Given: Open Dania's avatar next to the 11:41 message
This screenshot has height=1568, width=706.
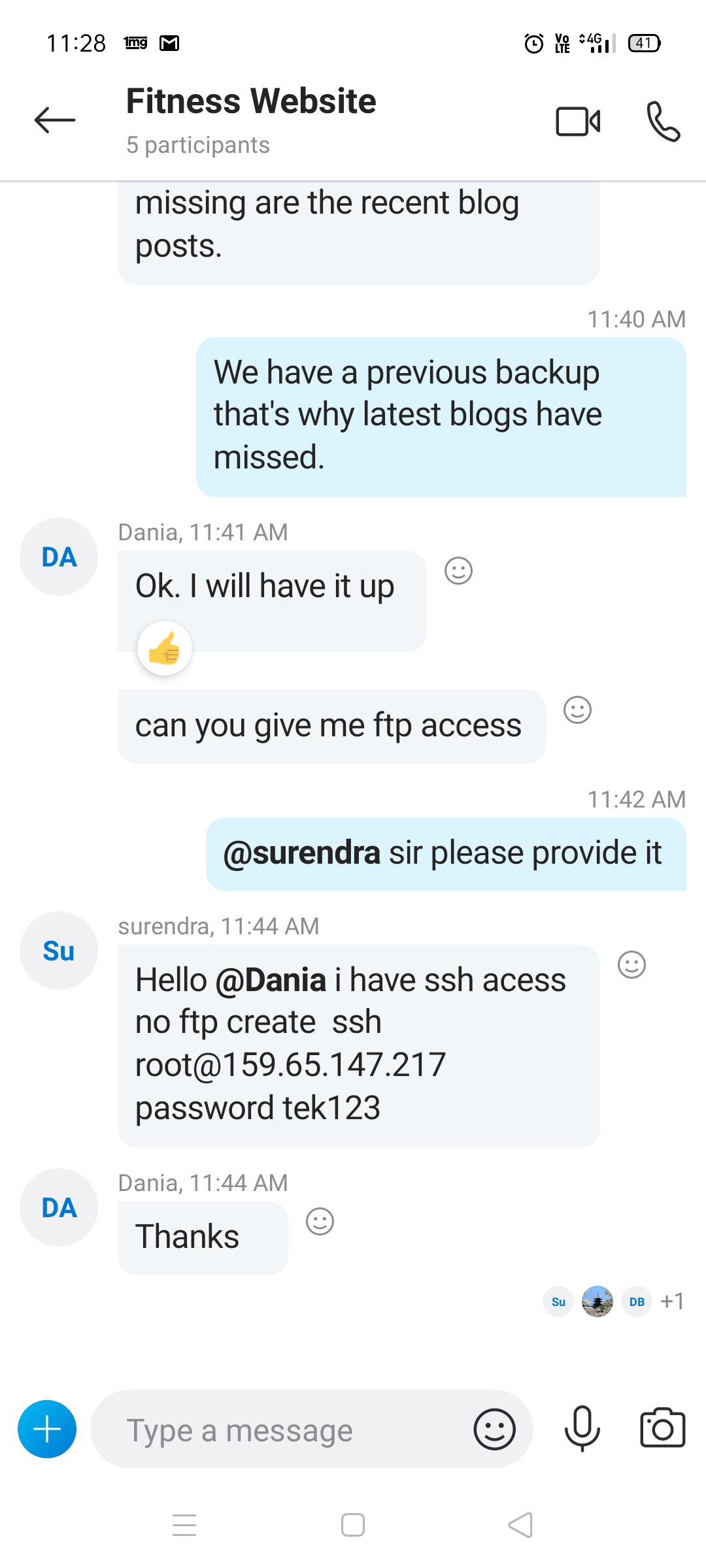Looking at the screenshot, I should (x=59, y=557).
